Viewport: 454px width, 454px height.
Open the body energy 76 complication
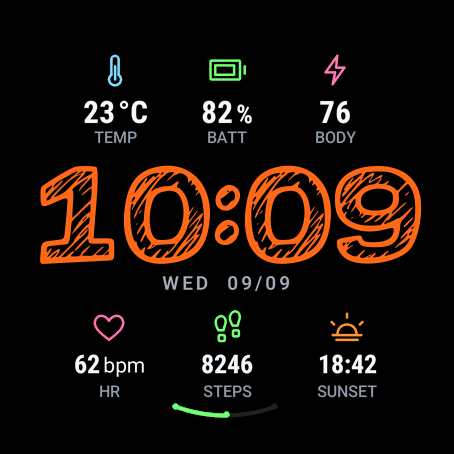(x=335, y=100)
